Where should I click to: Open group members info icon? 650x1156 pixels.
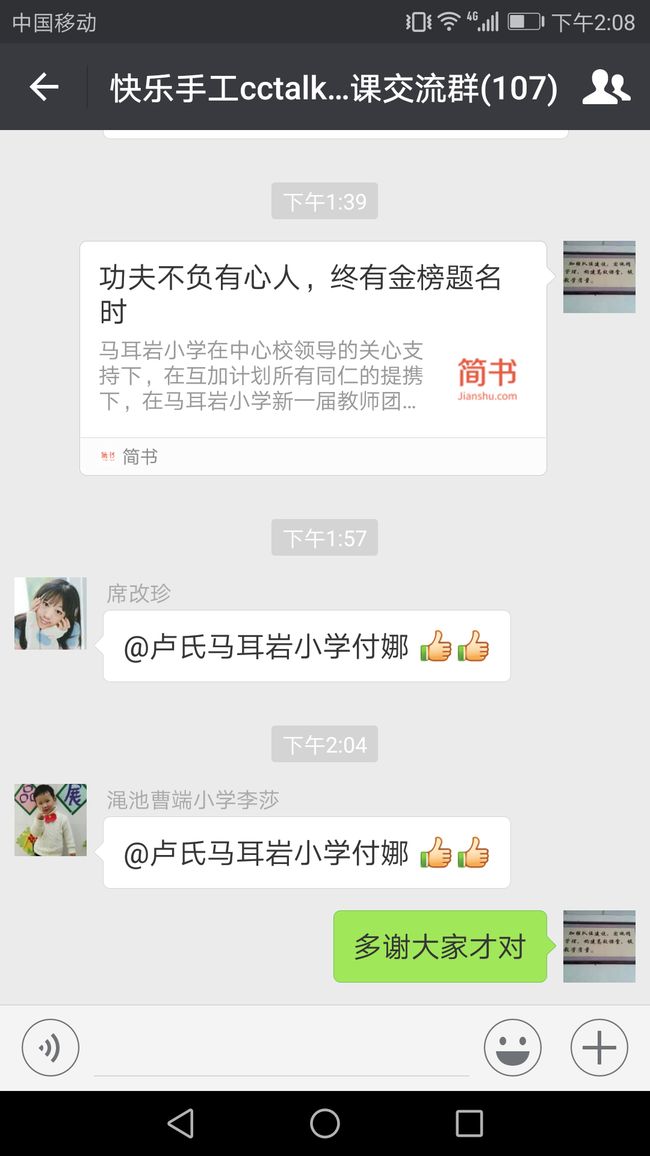(x=606, y=87)
